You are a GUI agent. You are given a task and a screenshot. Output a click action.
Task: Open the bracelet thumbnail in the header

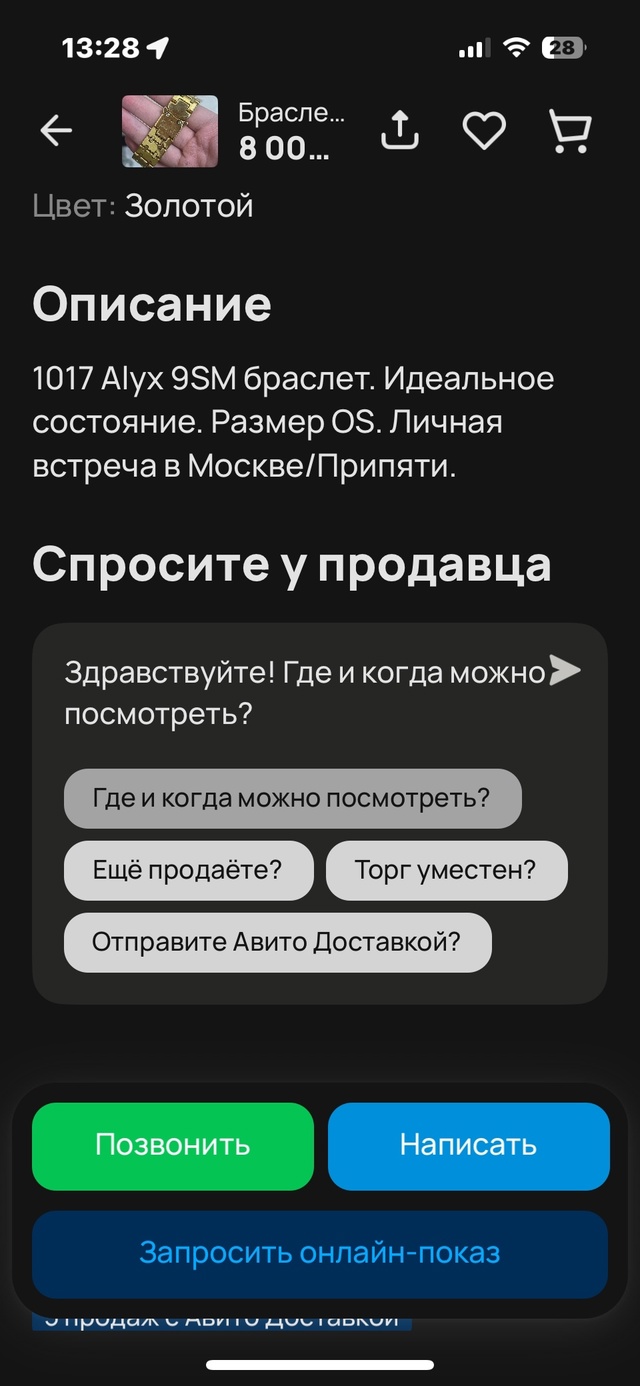coord(170,131)
